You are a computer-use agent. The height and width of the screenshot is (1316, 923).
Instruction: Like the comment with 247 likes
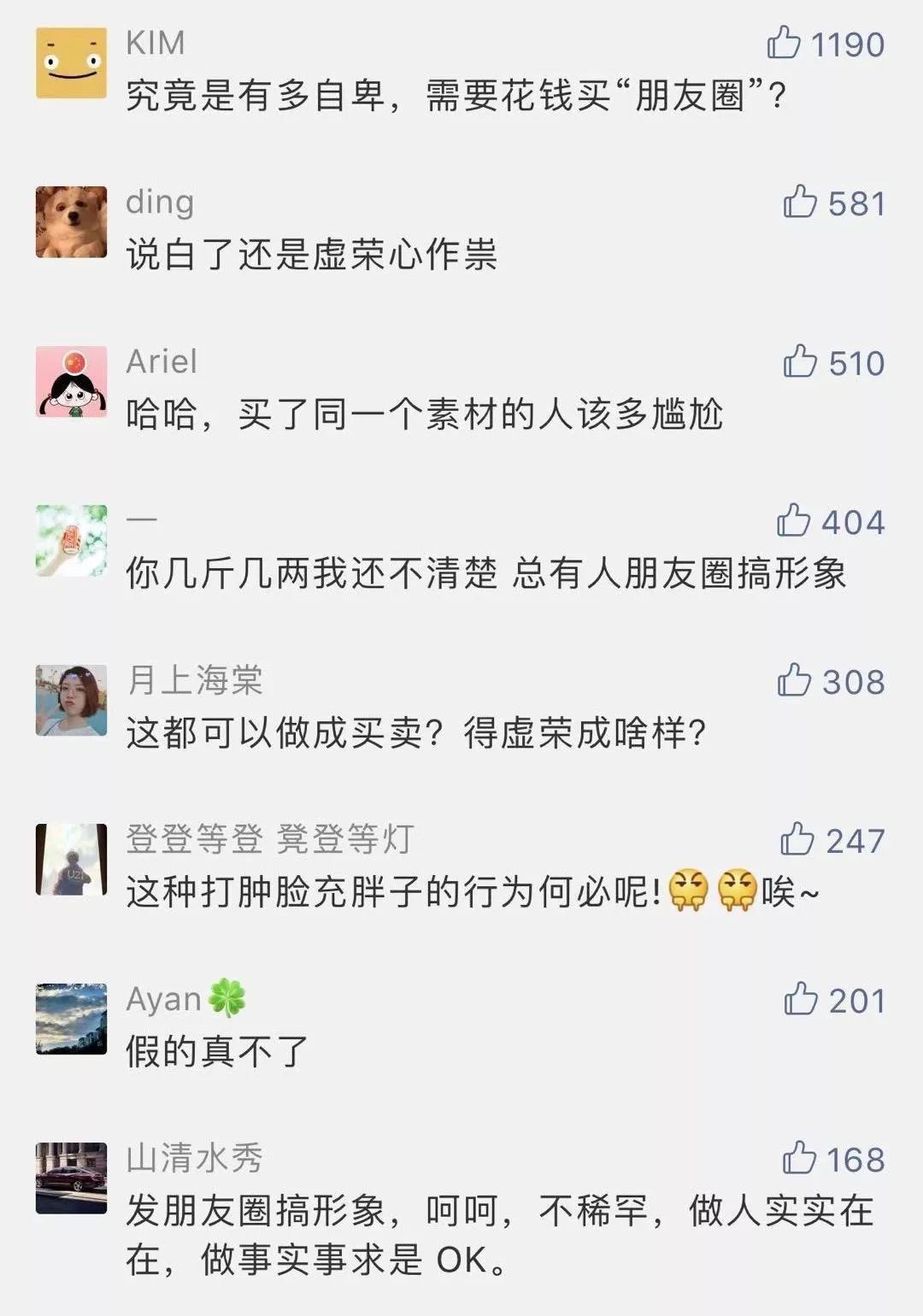[x=797, y=839]
